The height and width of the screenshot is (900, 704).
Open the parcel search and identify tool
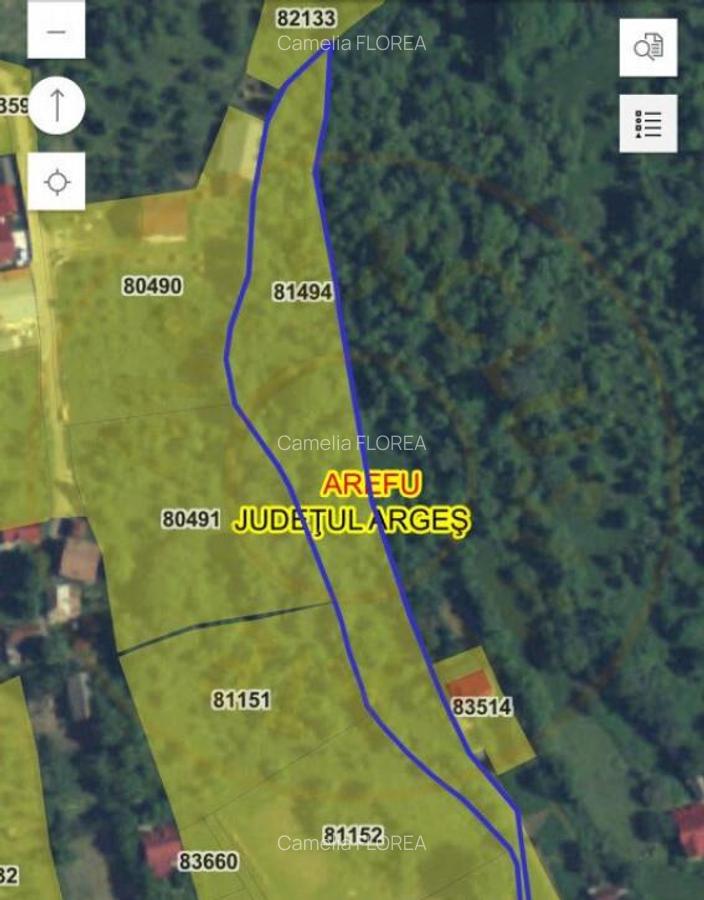(x=648, y=47)
